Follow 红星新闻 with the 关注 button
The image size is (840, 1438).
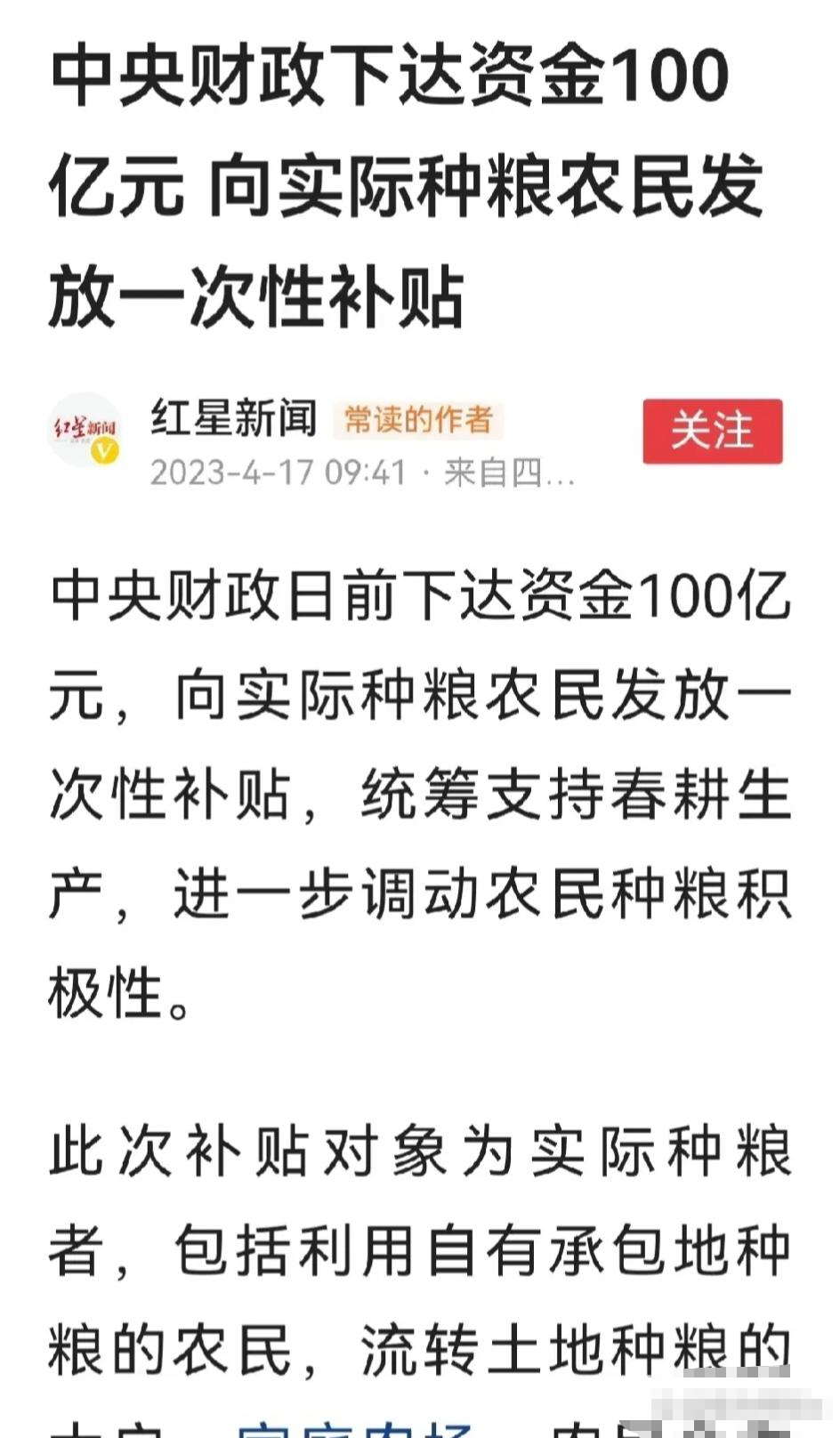(712, 432)
